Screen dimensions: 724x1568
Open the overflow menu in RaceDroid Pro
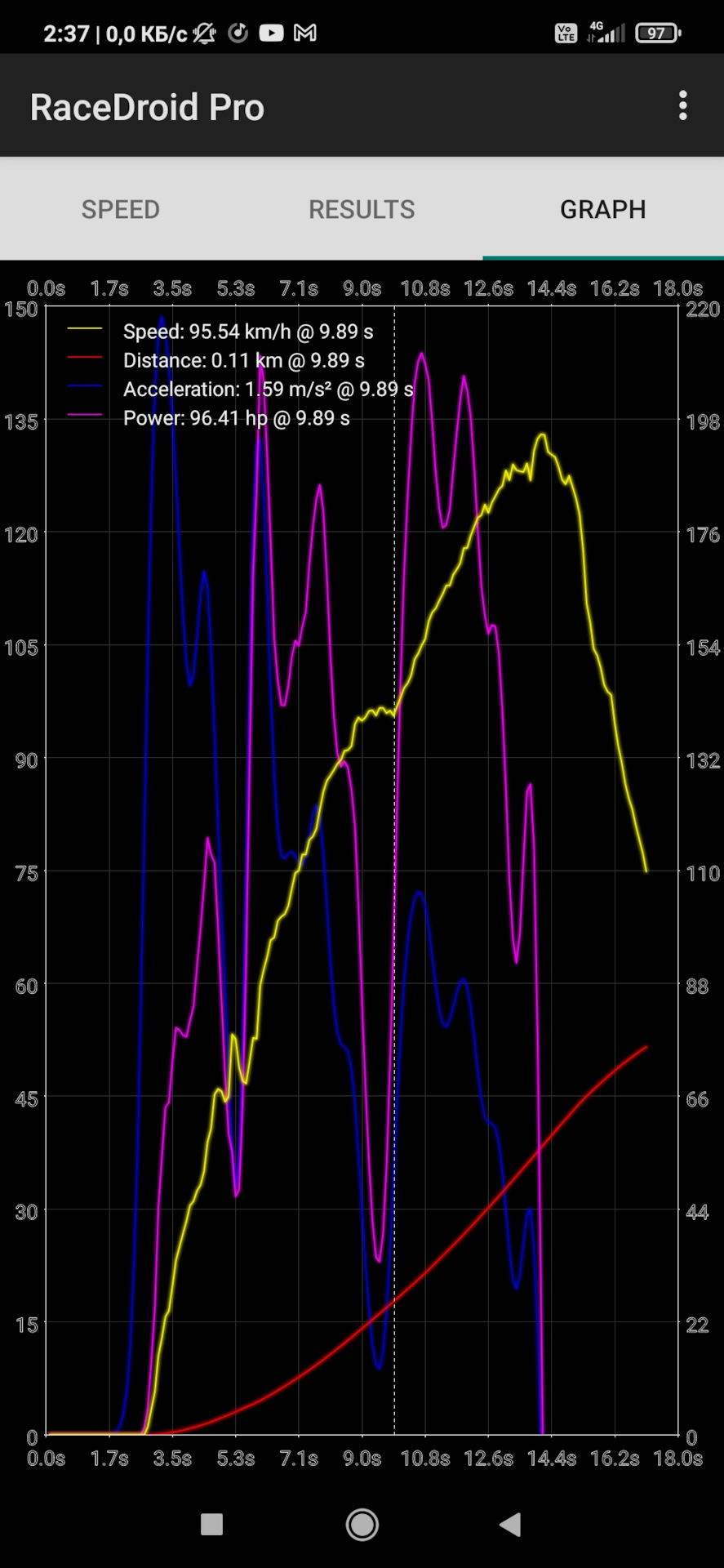(x=683, y=106)
